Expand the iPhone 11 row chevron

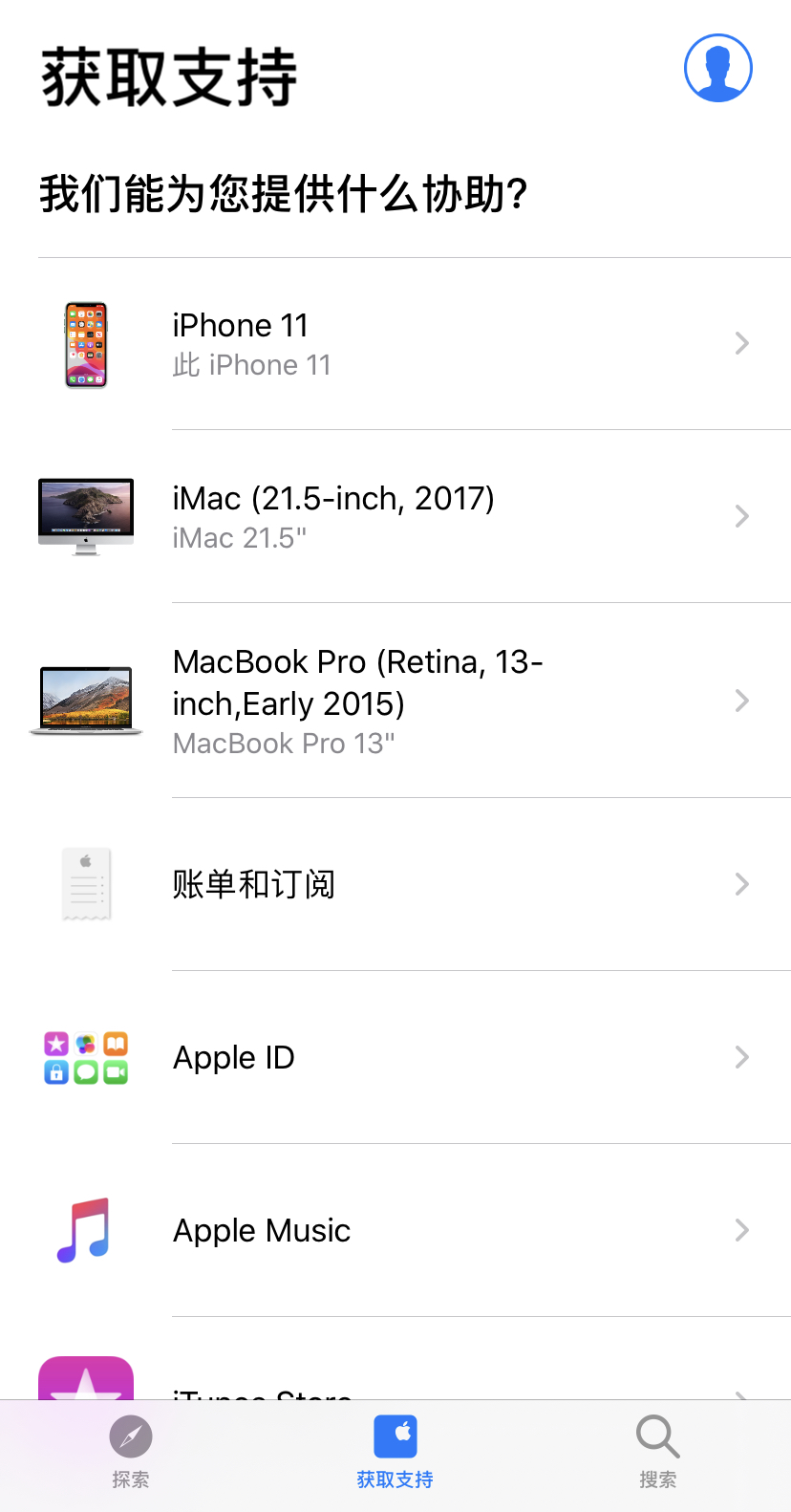tap(742, 344)
